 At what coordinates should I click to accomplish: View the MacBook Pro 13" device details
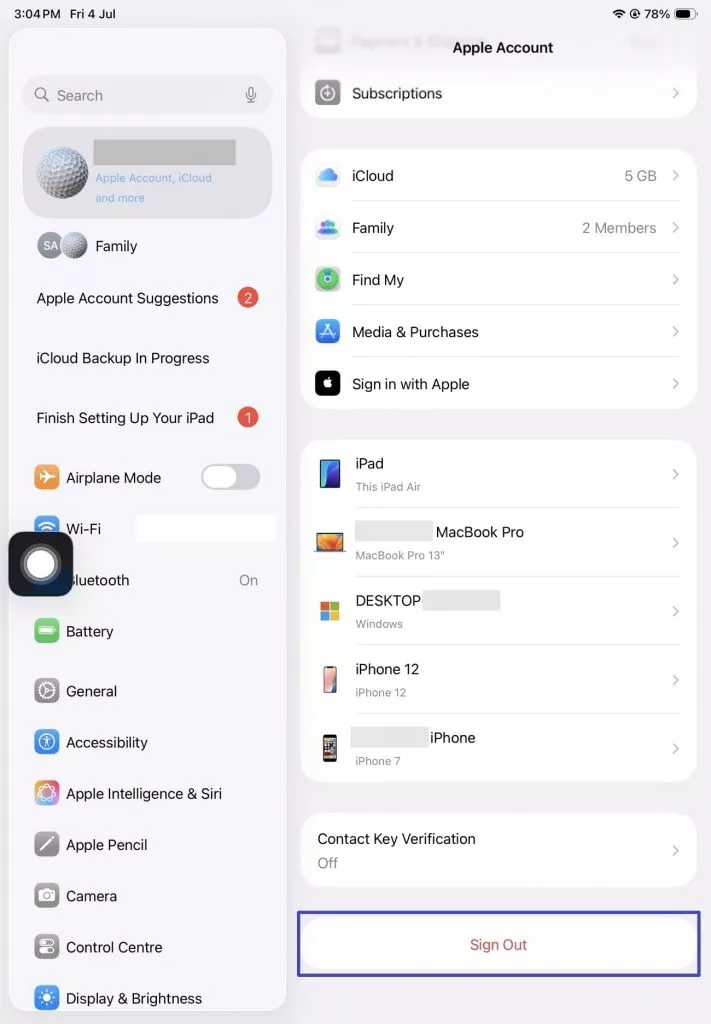[x=498, y=542]
